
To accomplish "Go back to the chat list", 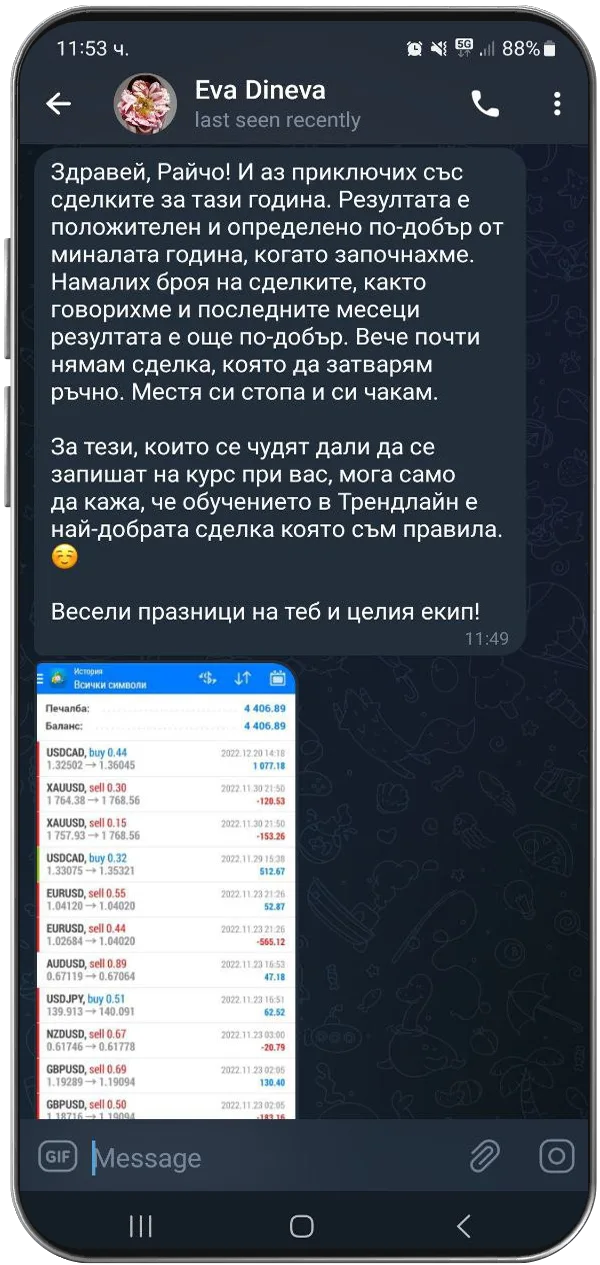I will coord(59,104).
